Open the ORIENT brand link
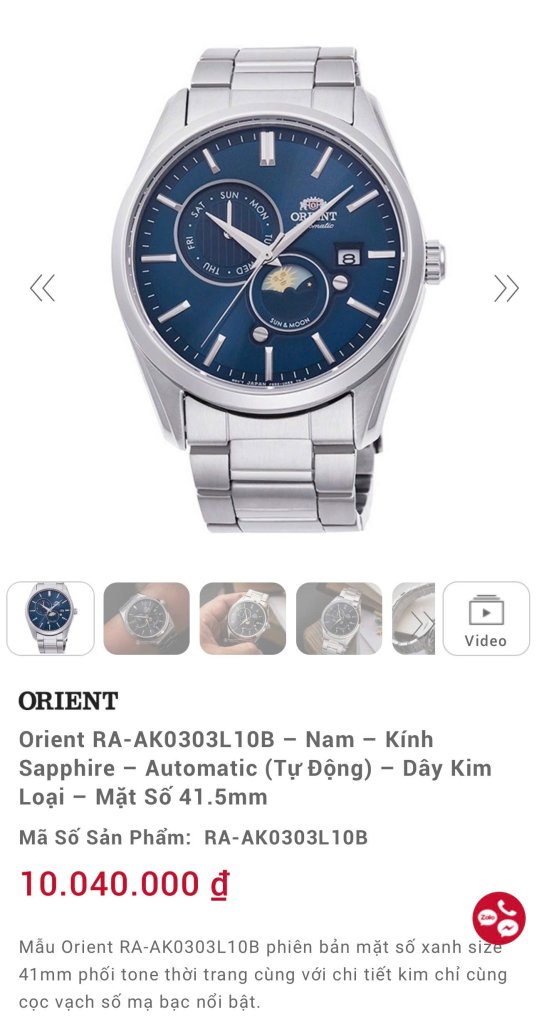 tap(68, 701)
